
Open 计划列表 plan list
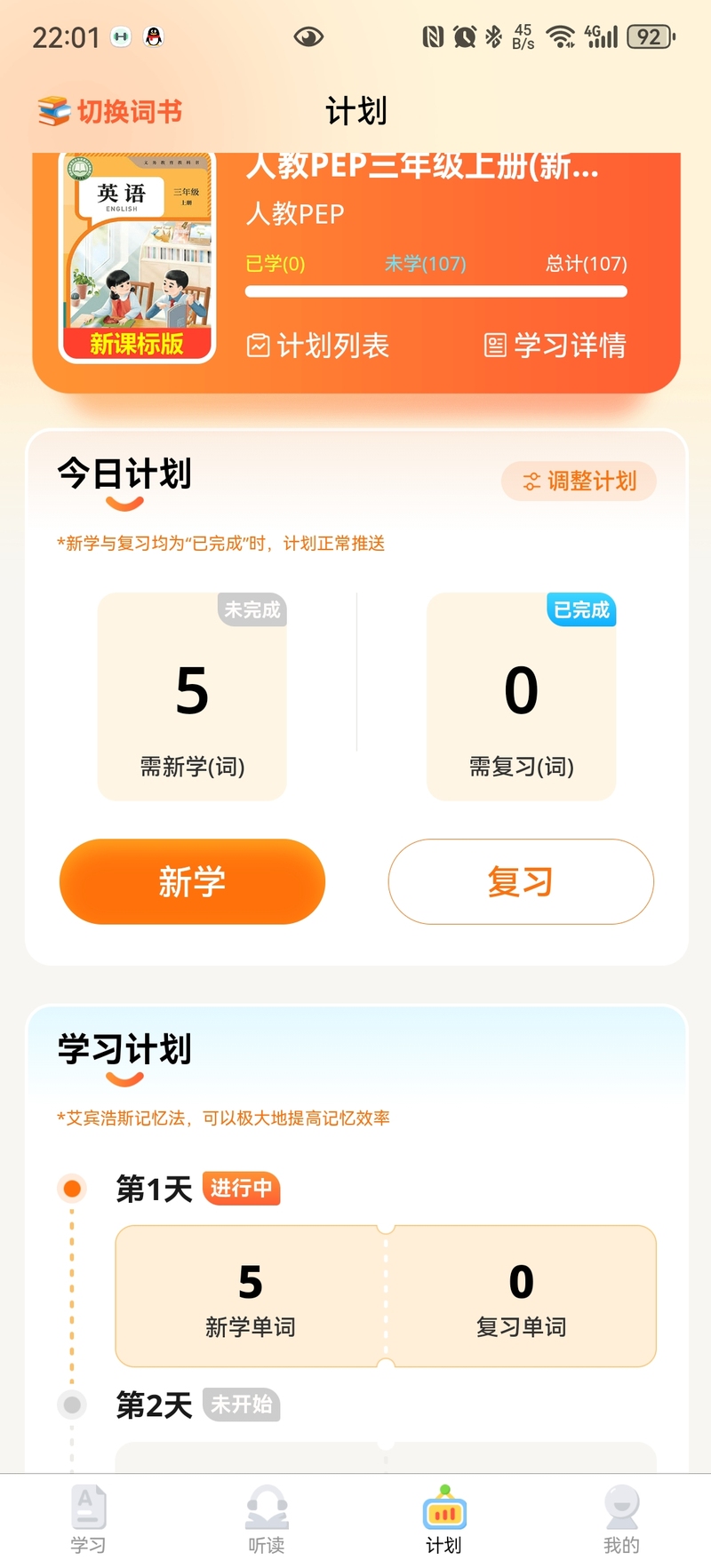click(x=317, y=346)
